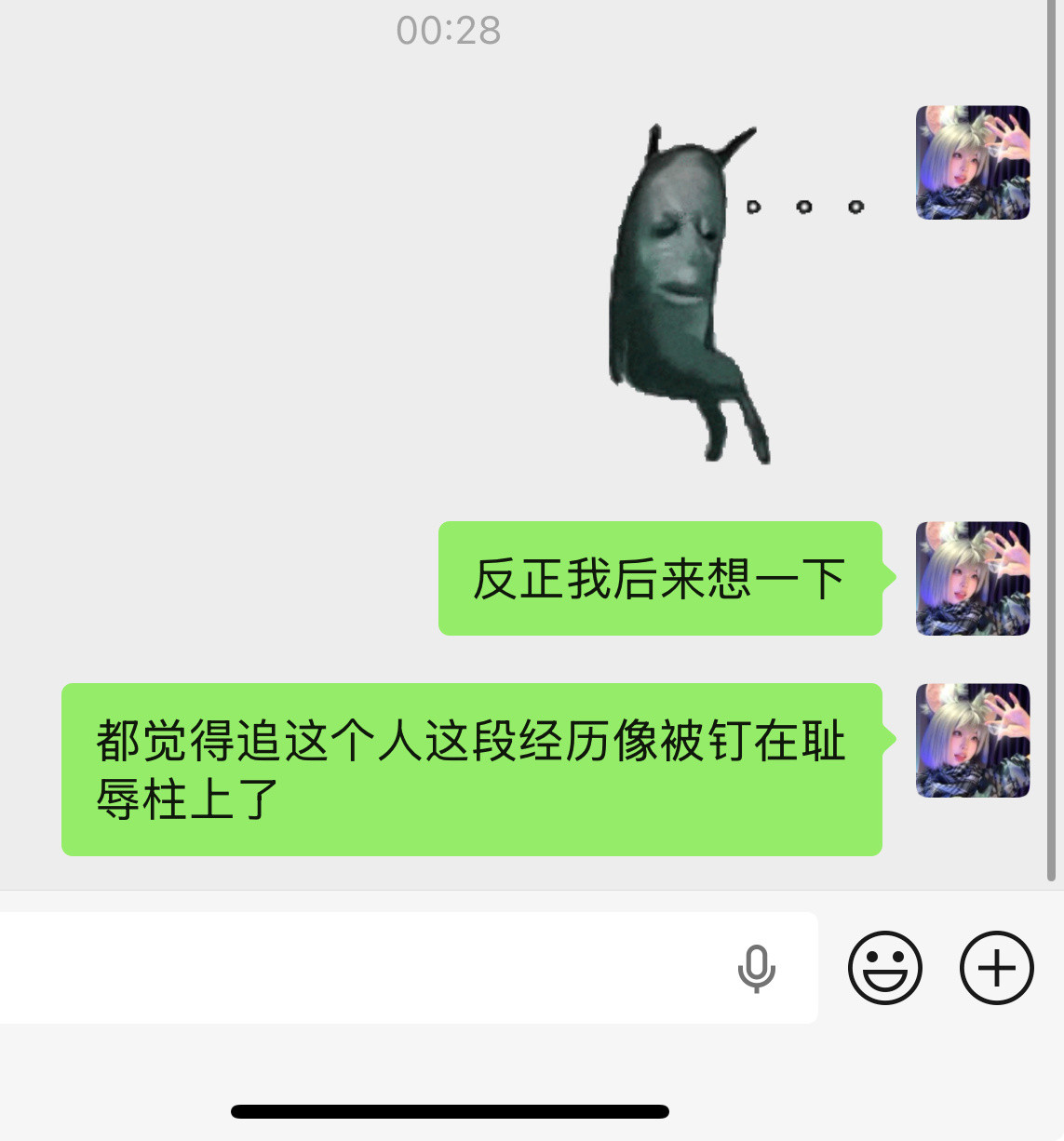This screenshot has height=1141, width=1064.
Task: Switch to voice input with microphone icon
Action: pos(756,968)
